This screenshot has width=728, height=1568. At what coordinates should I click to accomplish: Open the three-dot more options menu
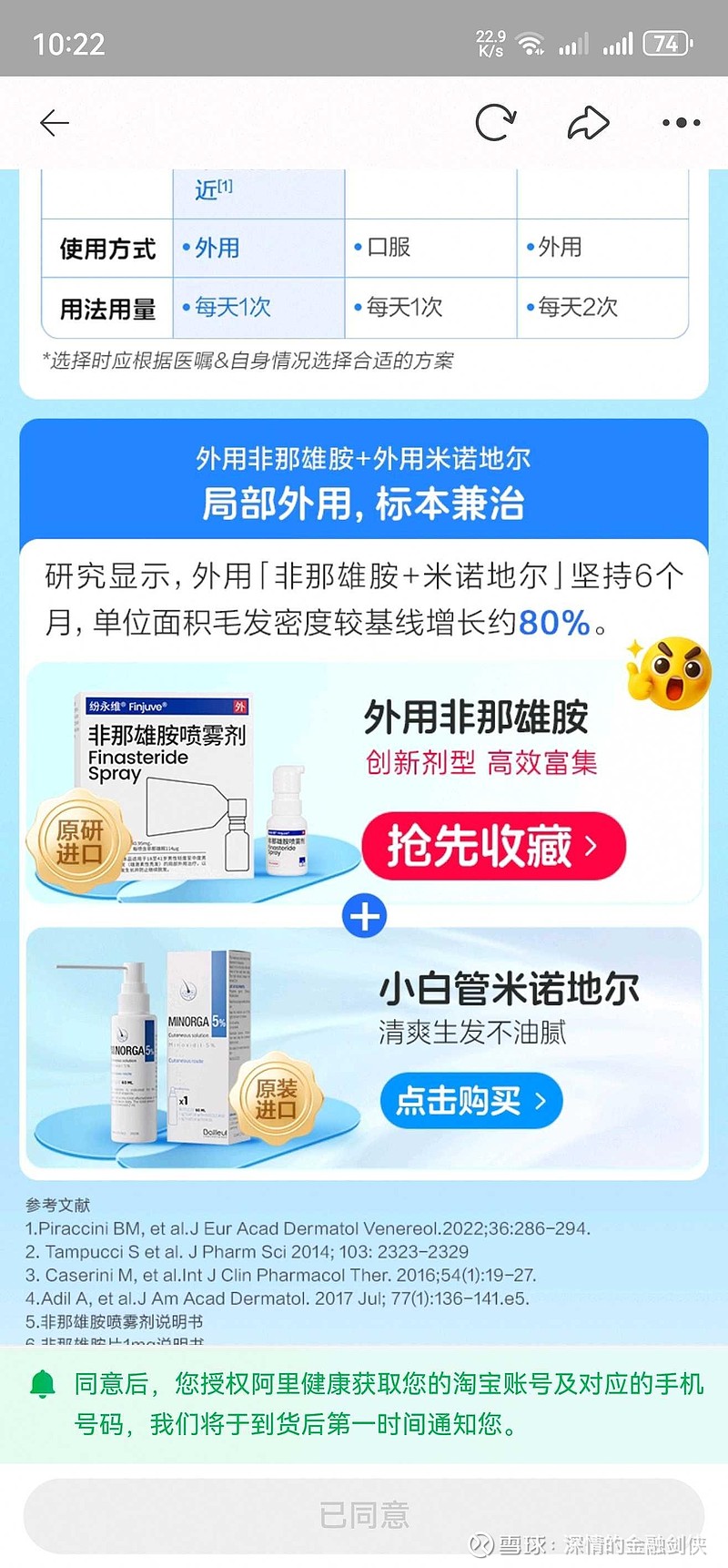(x=681, y=122)
